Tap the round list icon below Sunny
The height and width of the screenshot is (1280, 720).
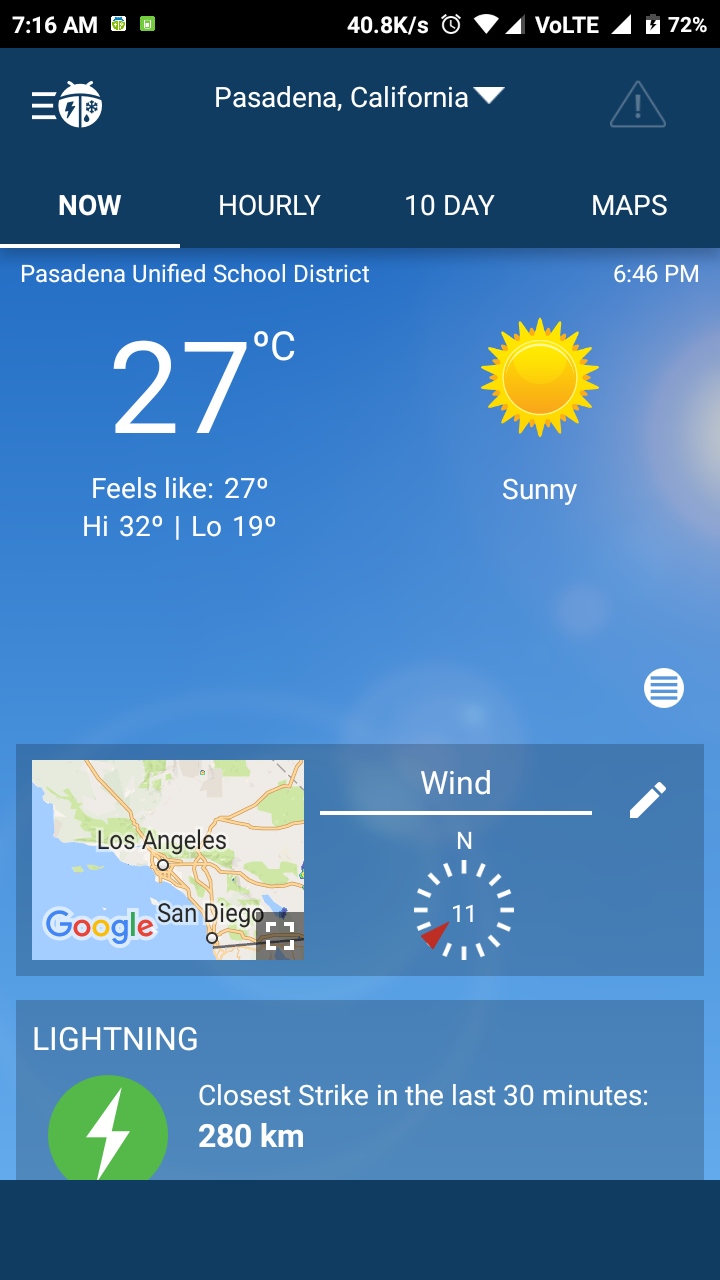tap(664, 688)
